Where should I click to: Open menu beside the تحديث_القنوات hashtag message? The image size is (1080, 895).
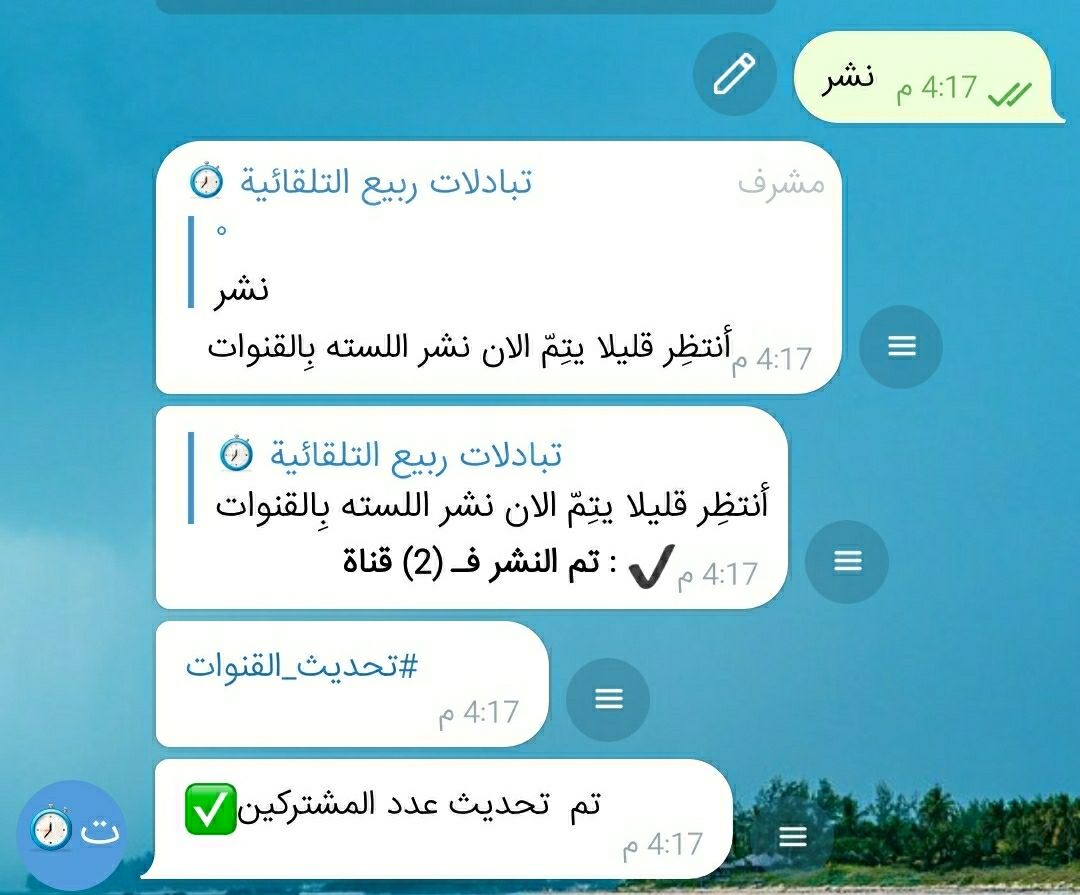(608, 699)
